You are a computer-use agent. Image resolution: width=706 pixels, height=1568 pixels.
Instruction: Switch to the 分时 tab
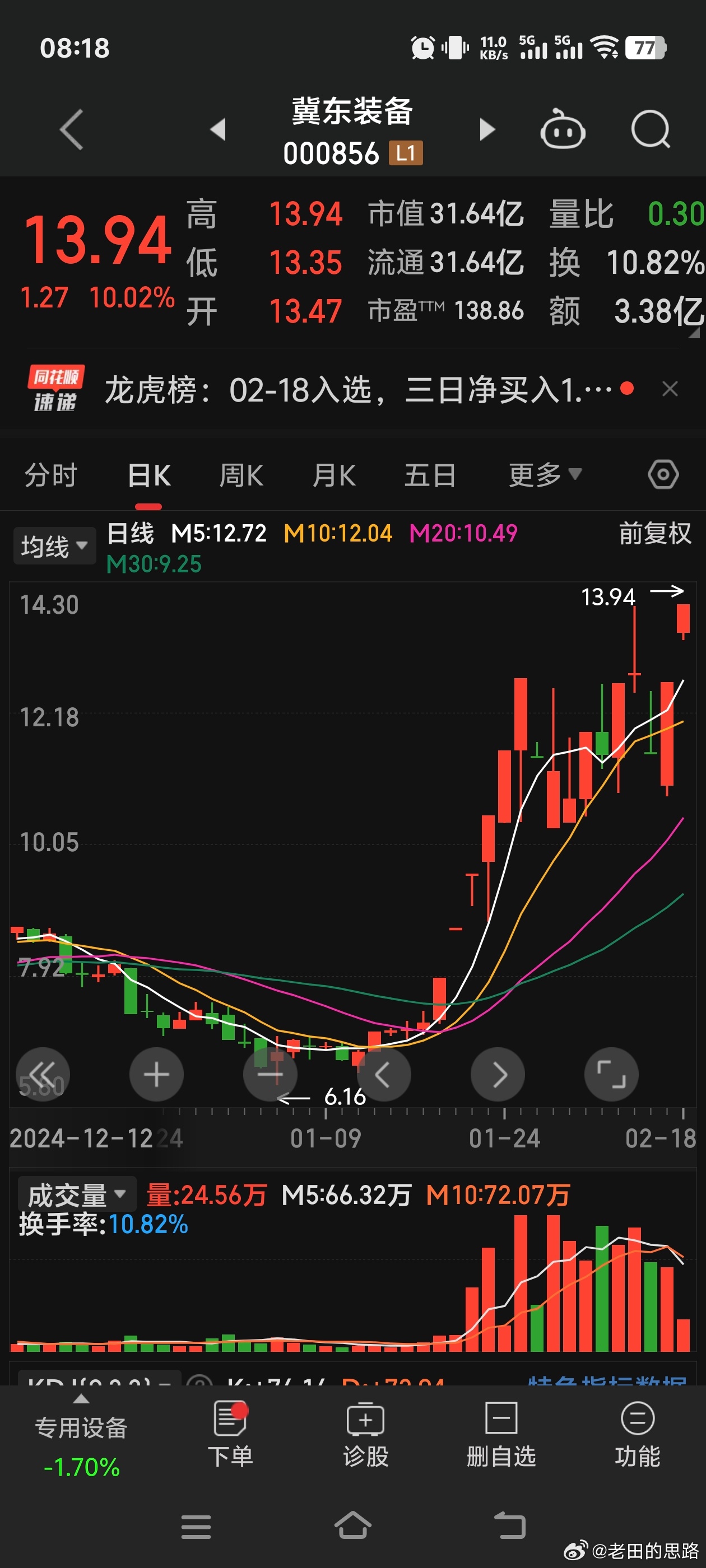50,475
